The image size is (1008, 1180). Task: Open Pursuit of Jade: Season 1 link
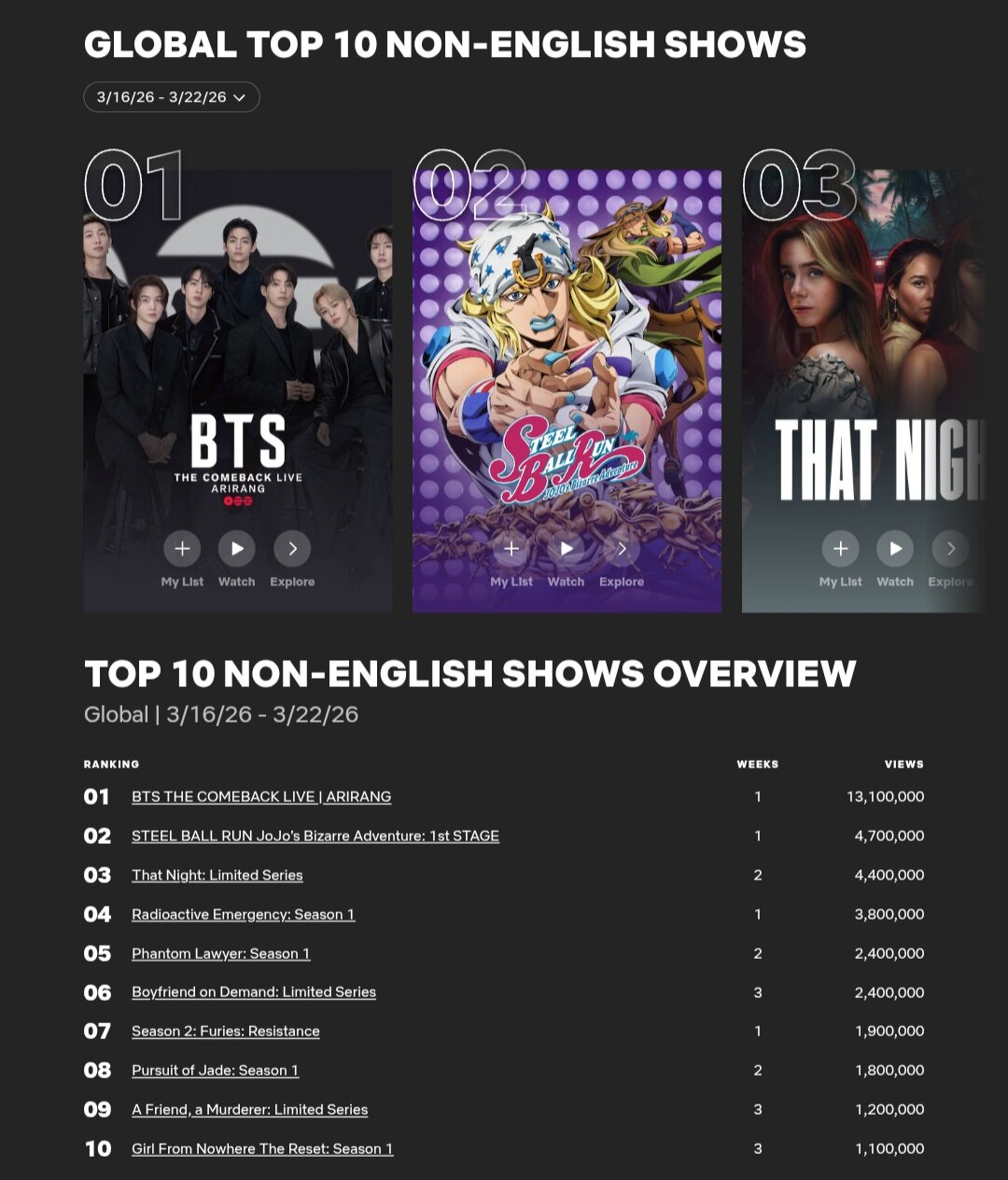216,1070
